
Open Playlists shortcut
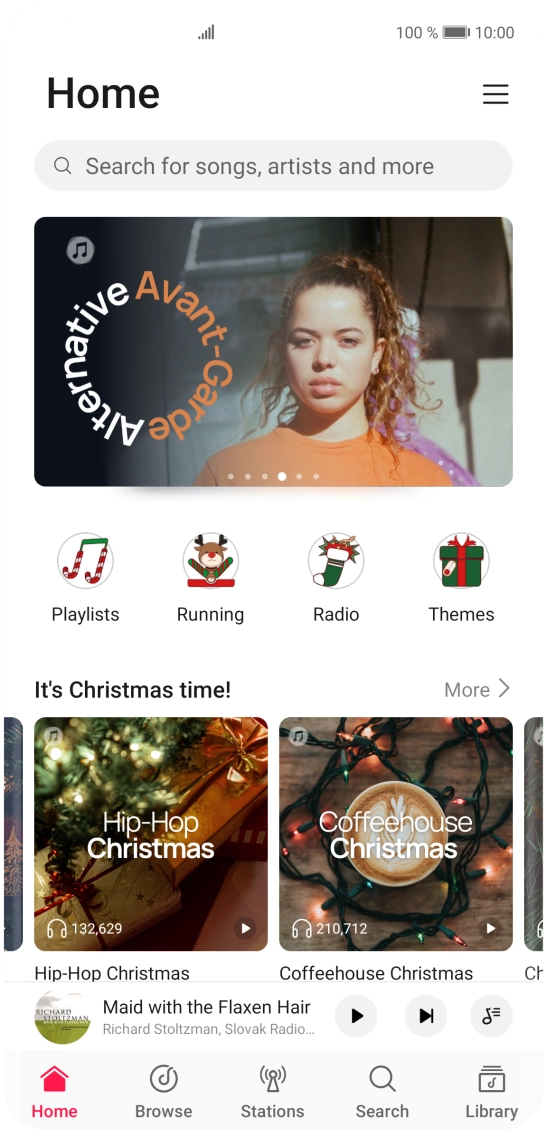(x=85, y=578)
